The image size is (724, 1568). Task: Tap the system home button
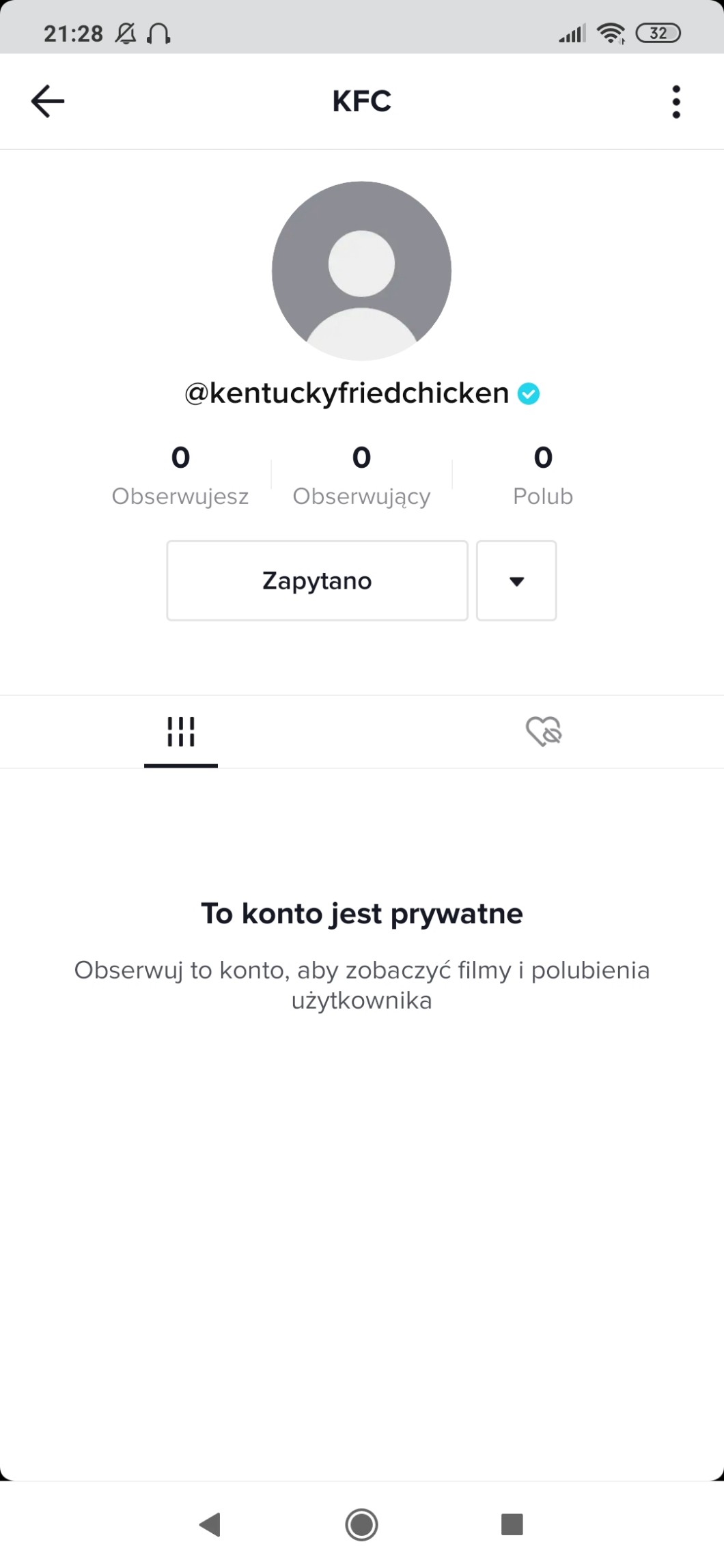361,1524
